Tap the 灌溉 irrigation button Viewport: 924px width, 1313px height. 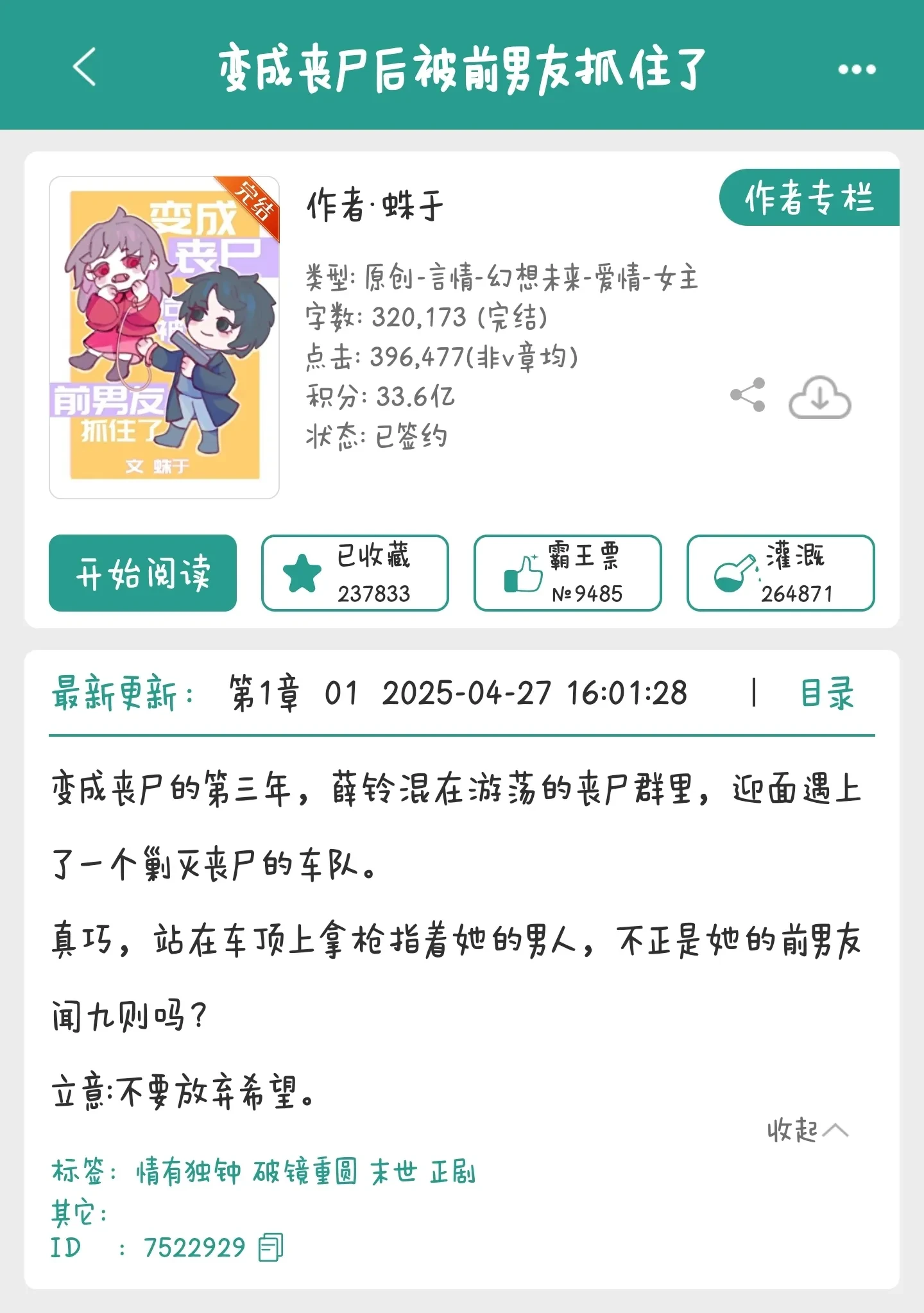(780, 573)
